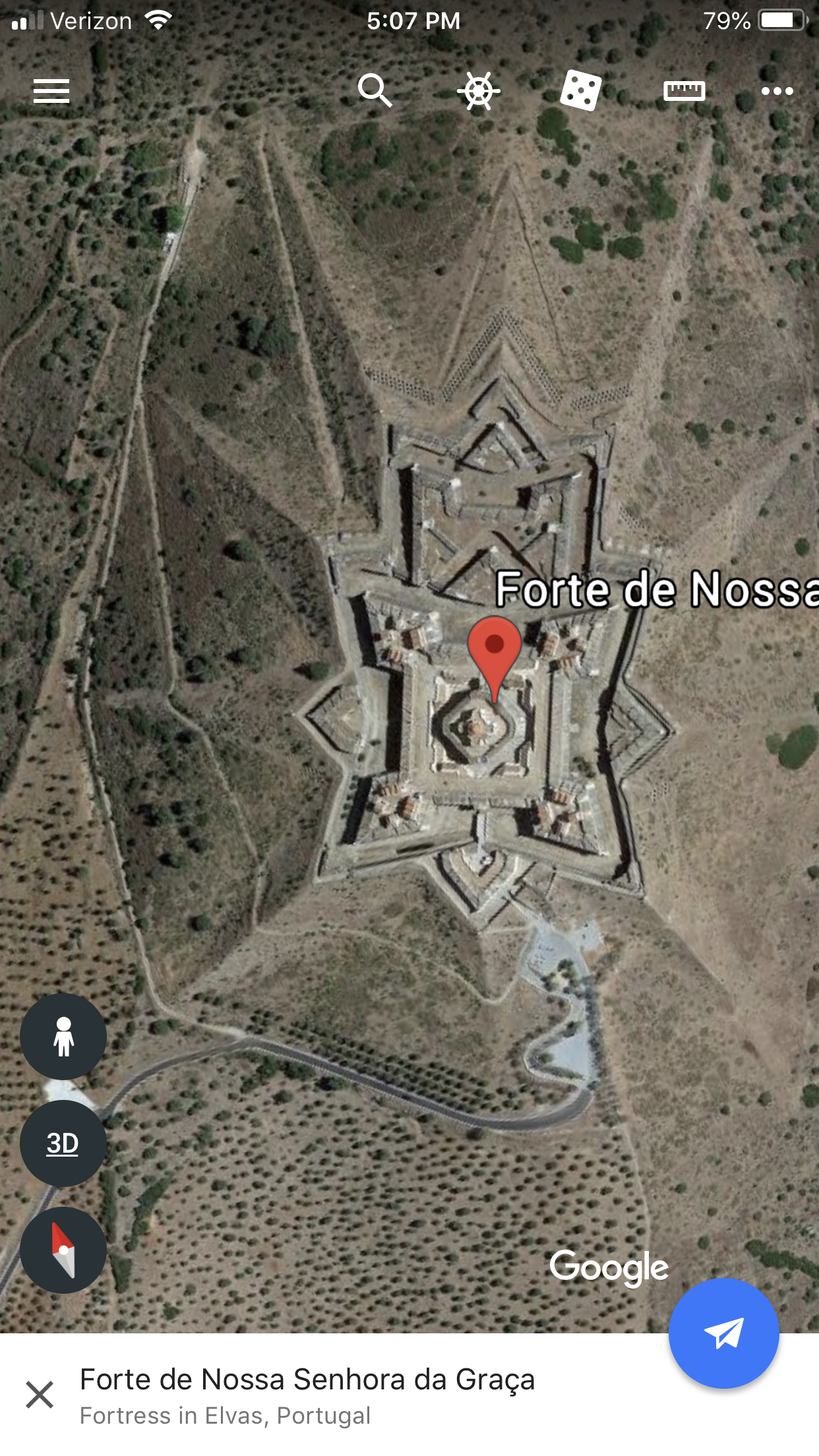Open the hamburger menu

coord(51,91)
